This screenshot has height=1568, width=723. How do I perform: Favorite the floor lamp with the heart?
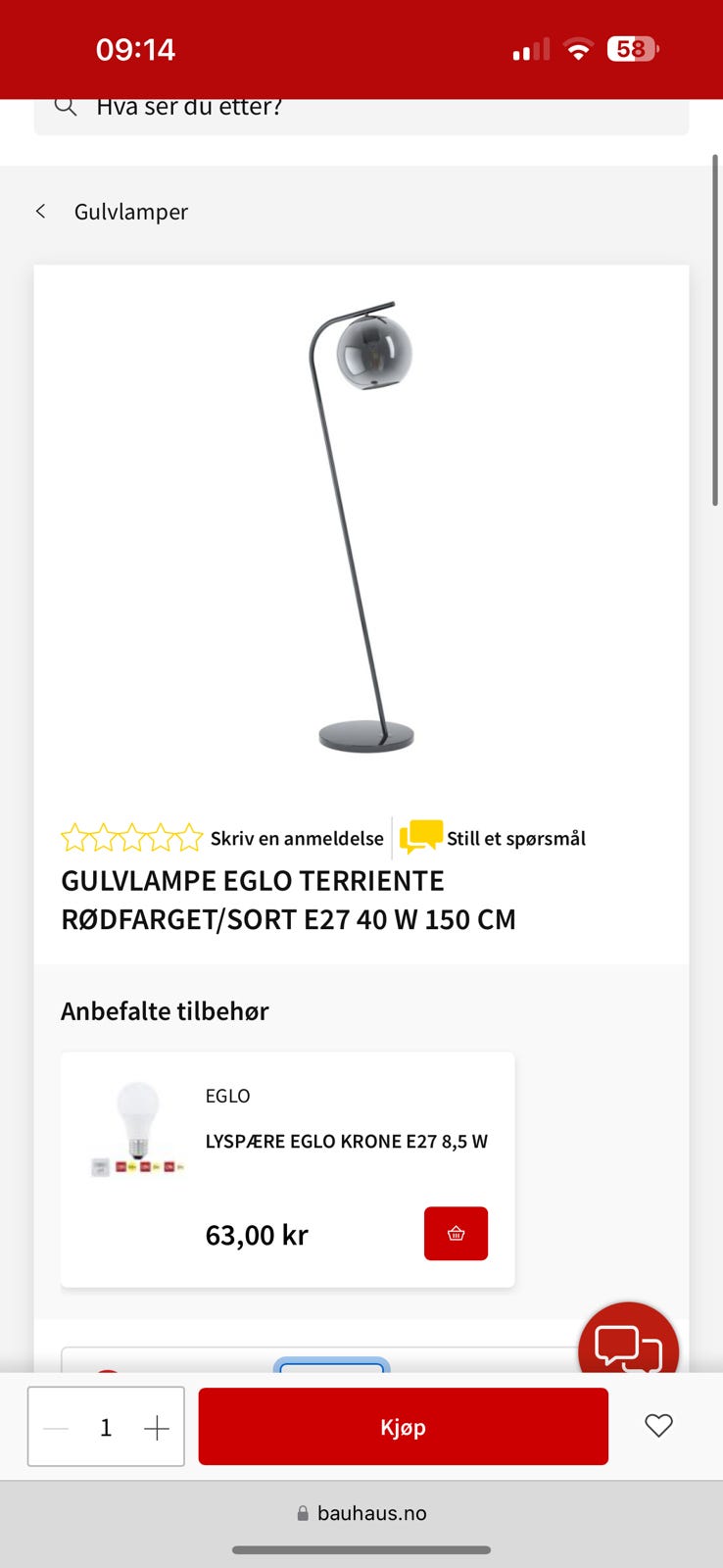[658, 1427]
